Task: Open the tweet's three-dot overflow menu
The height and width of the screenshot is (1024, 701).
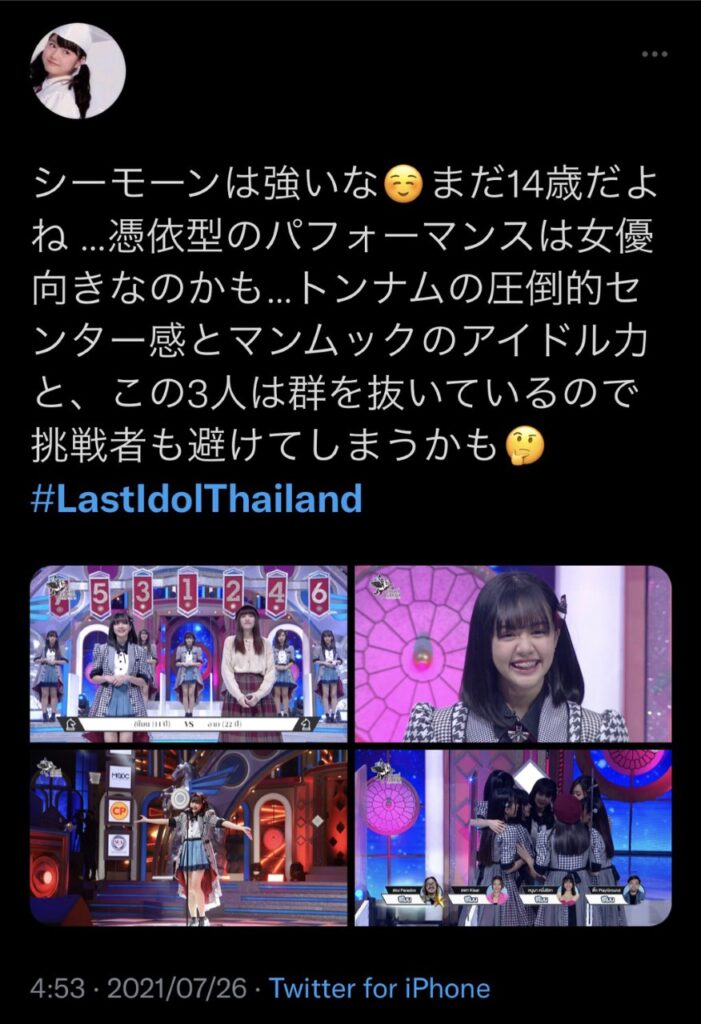Action: click(655, 53)
